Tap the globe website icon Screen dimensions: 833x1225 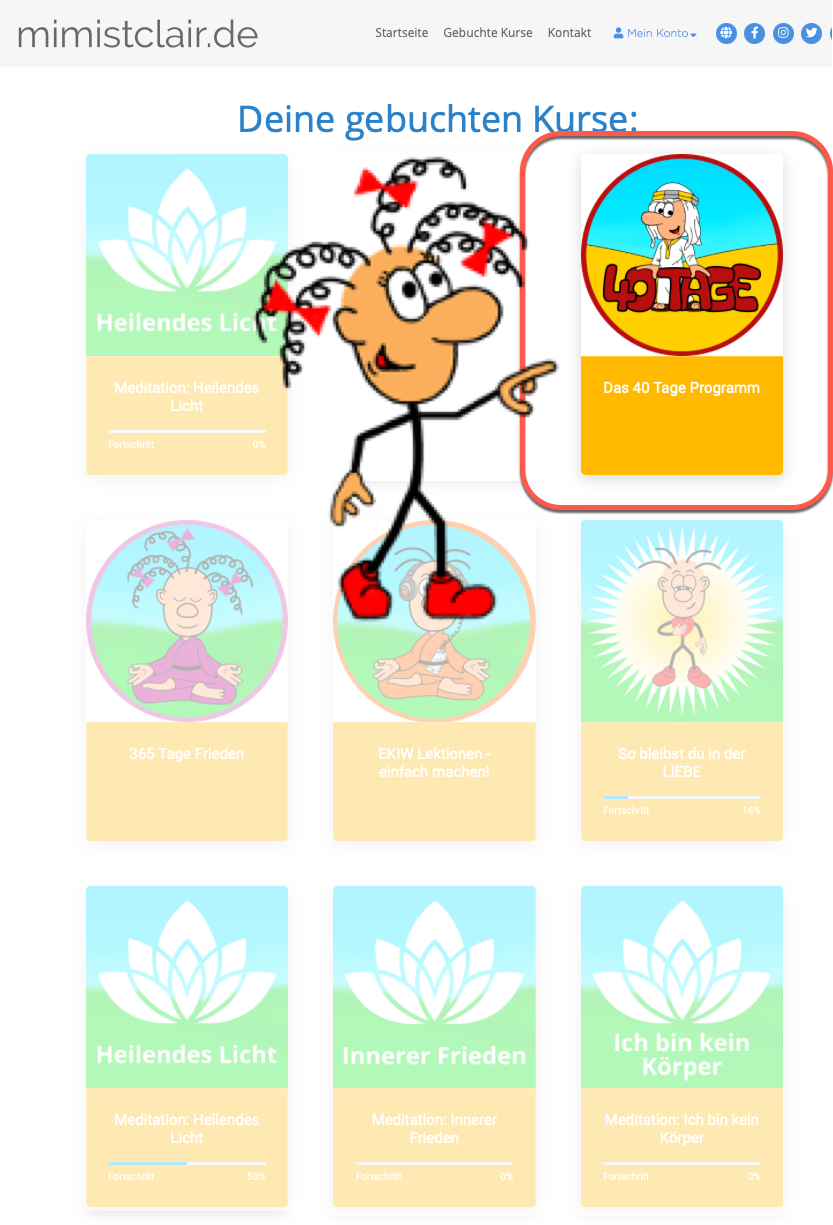pyautogui.click(x=727, y=33)
